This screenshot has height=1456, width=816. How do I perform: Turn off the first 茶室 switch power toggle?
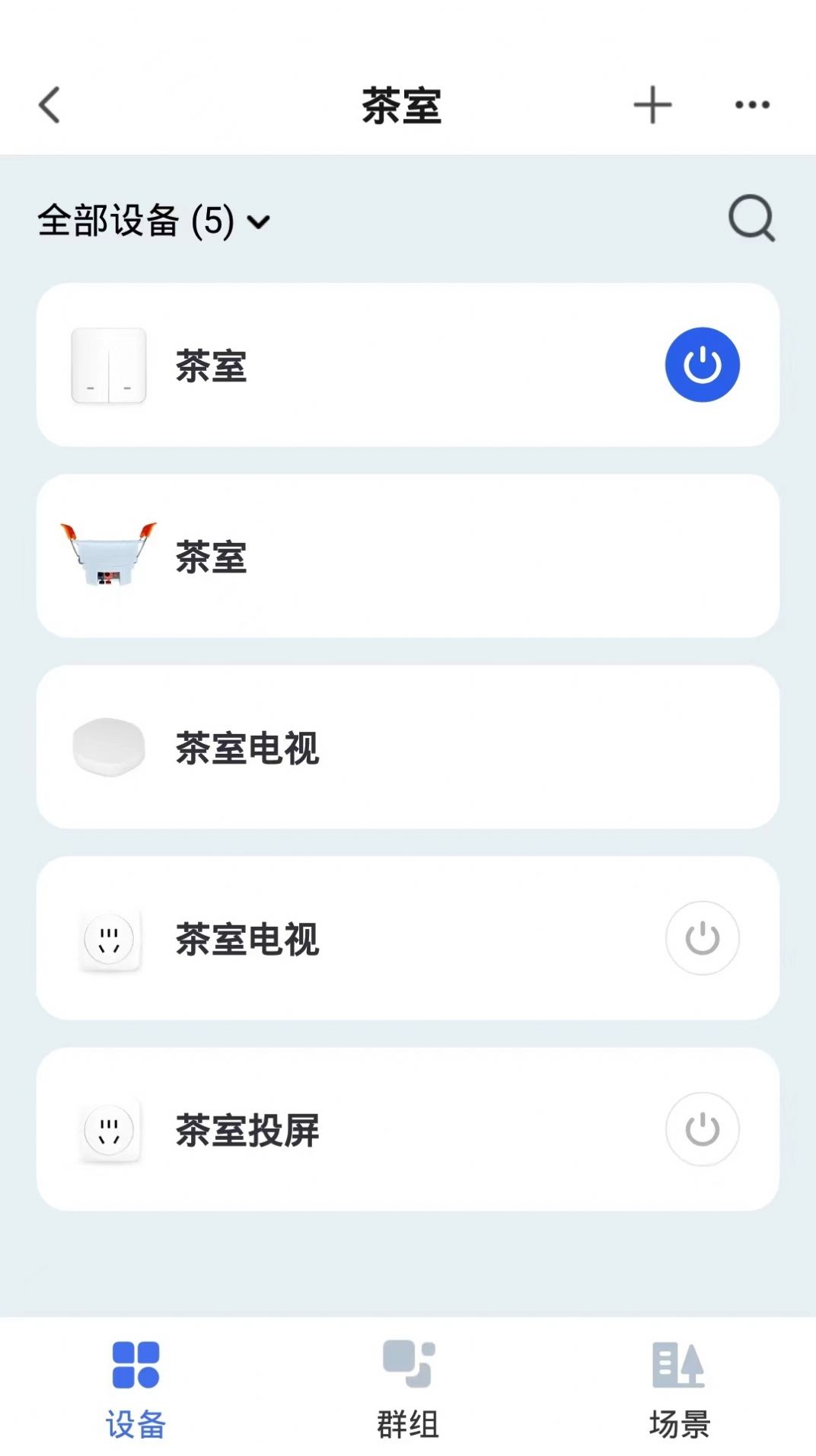(x=702, y=364)
